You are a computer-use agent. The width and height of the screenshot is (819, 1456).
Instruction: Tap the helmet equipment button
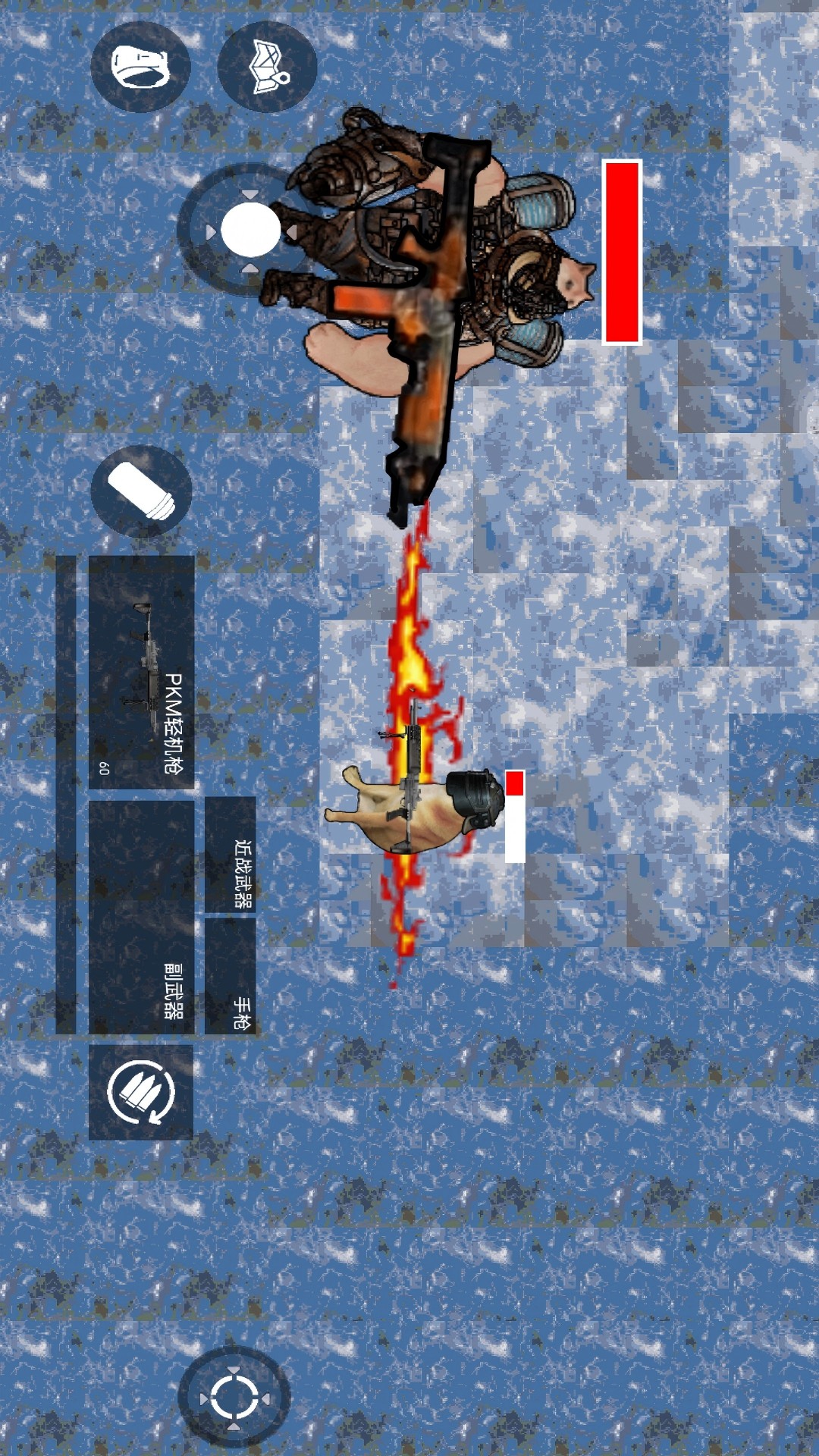(140, 67)
